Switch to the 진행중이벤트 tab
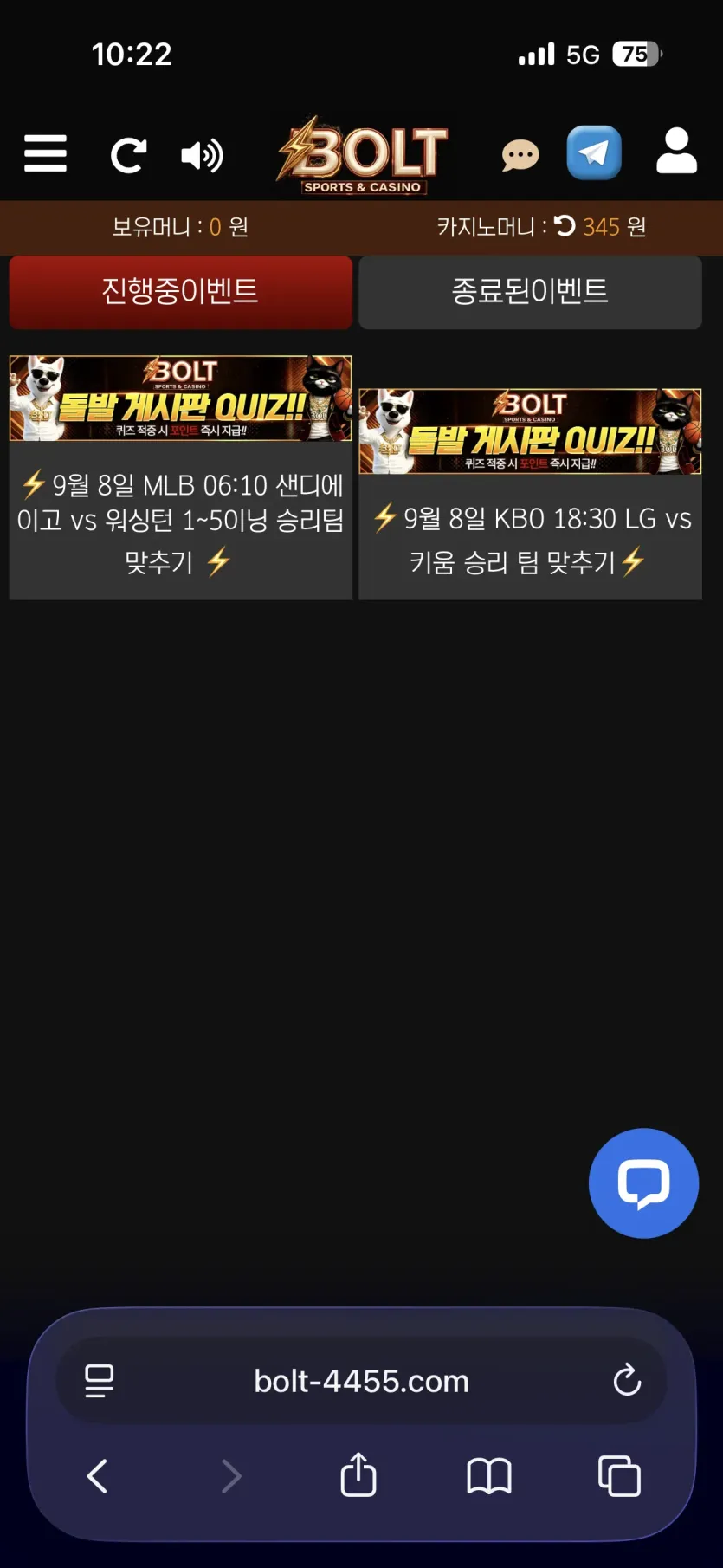Image resolution: width=723 pixels, height=1568 pixels. point(180,292)
